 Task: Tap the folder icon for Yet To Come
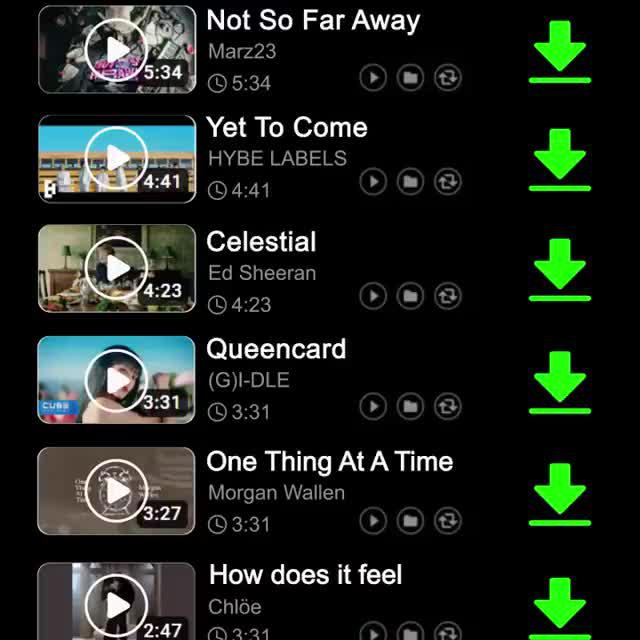coord(410,182)
